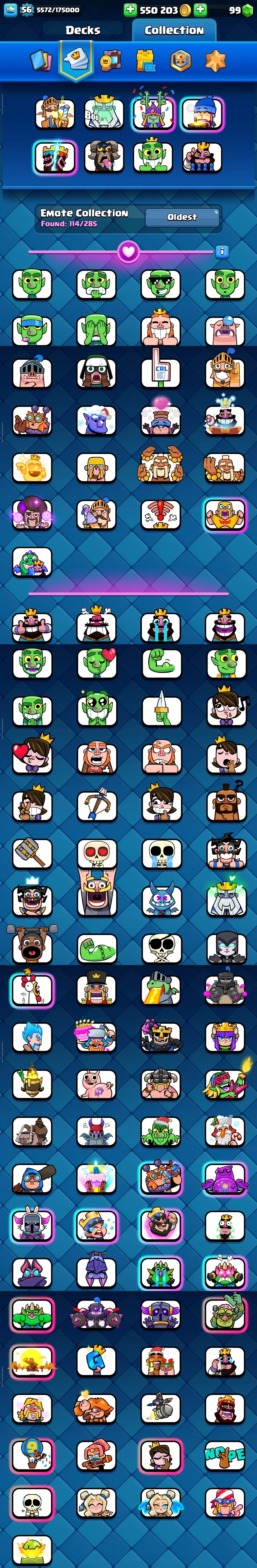
Task: Switch to the Decks tab
Action: [83, 30]
